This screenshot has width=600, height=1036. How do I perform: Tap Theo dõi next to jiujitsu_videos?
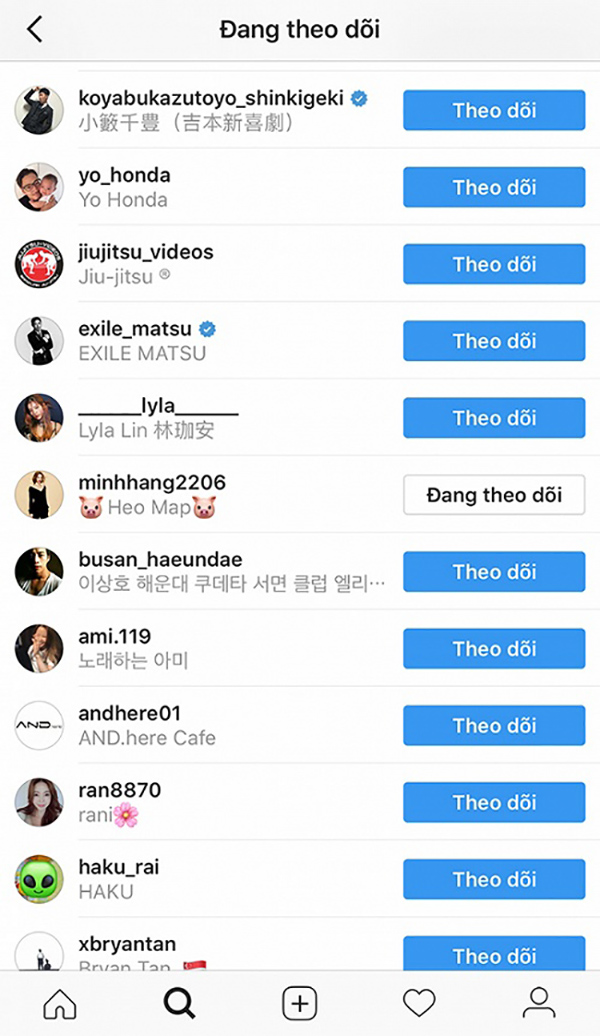coord(494,264)
